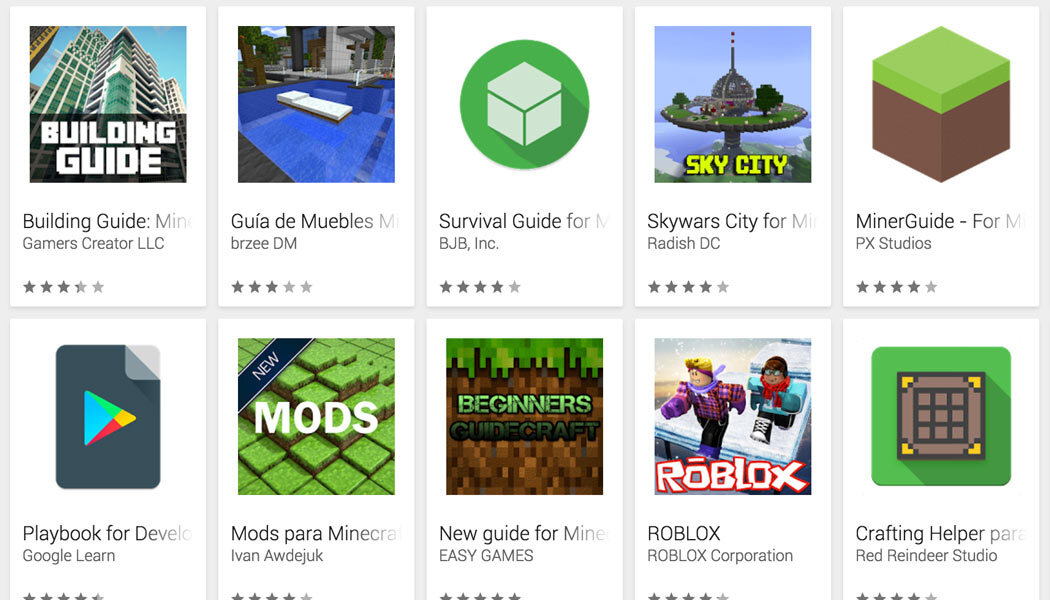The image size is (1050, 600).
Task: Open New guide by EASY GAMES
Action: [524, 417]
